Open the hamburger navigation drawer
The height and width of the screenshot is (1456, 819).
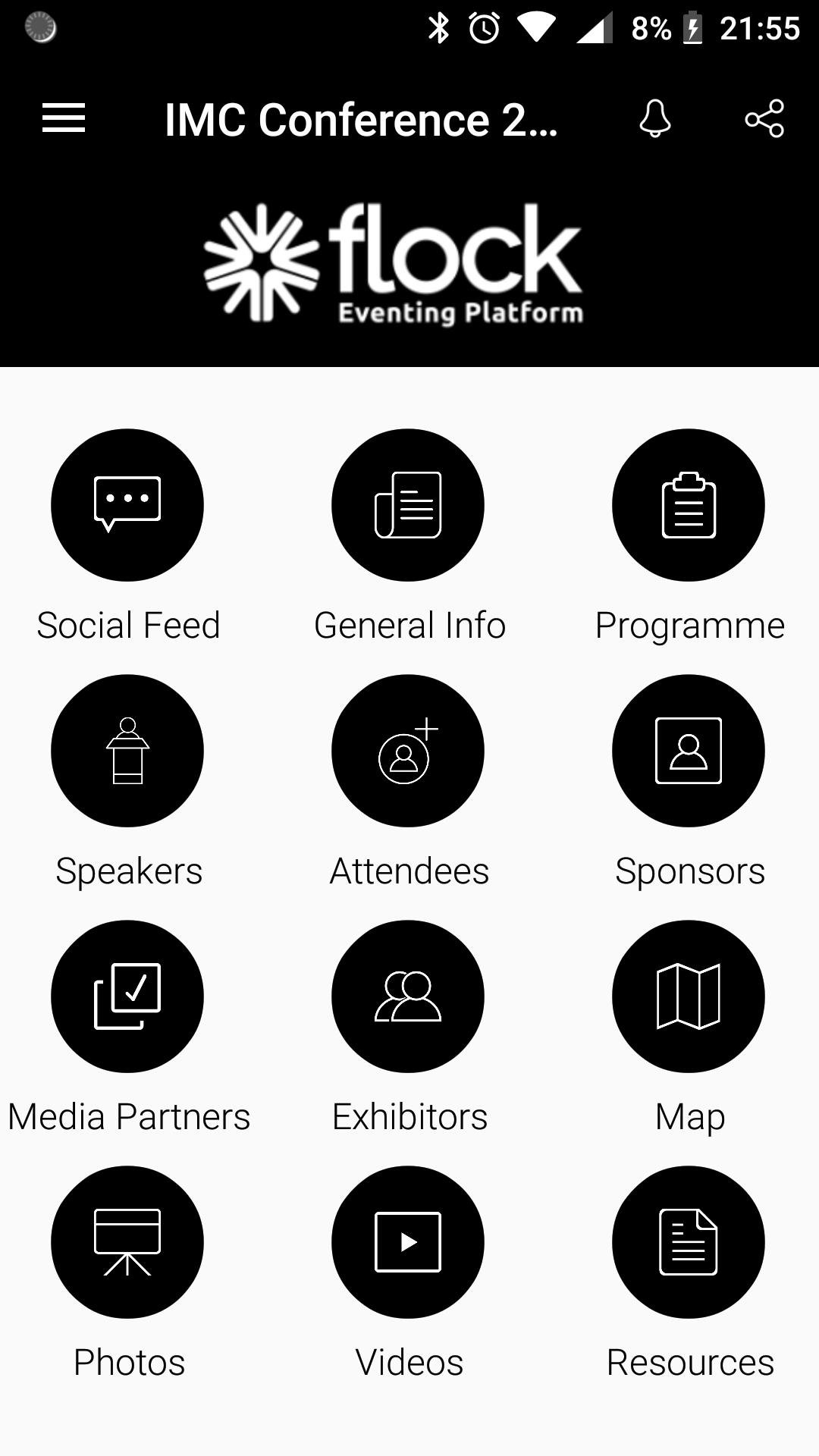click(x=64, y=119)
